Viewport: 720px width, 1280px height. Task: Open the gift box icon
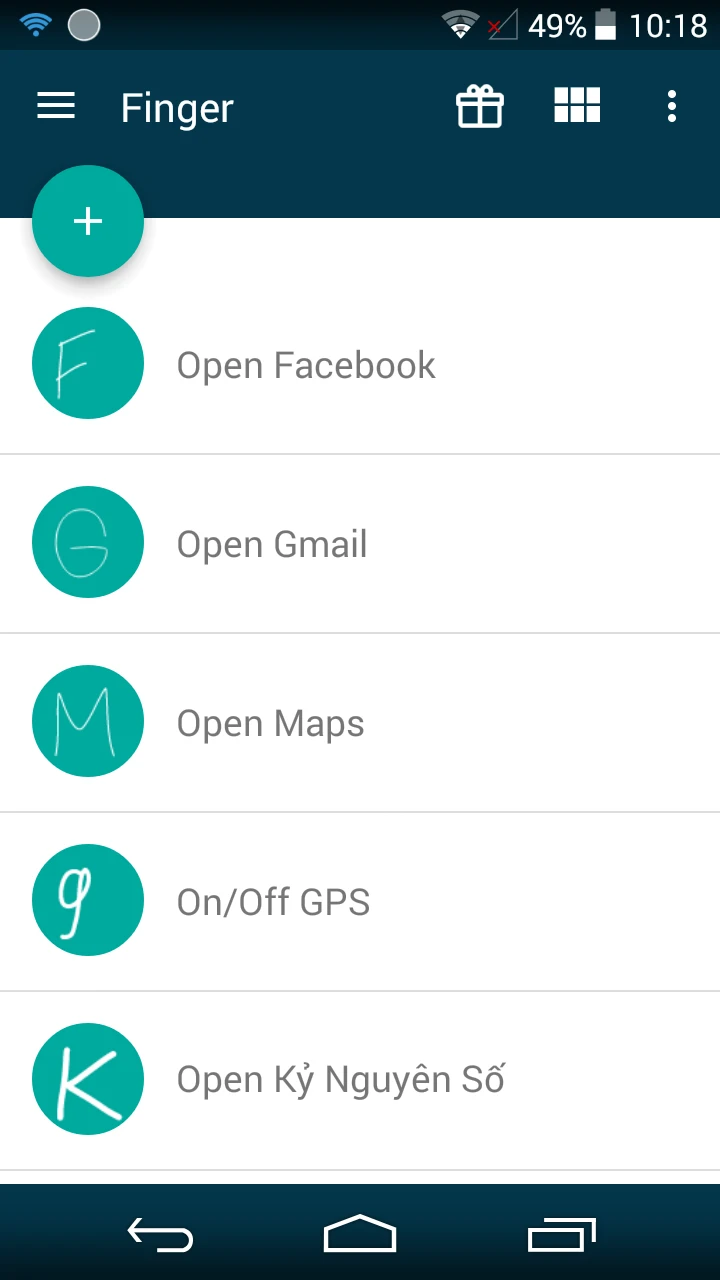tap(480, 106)
